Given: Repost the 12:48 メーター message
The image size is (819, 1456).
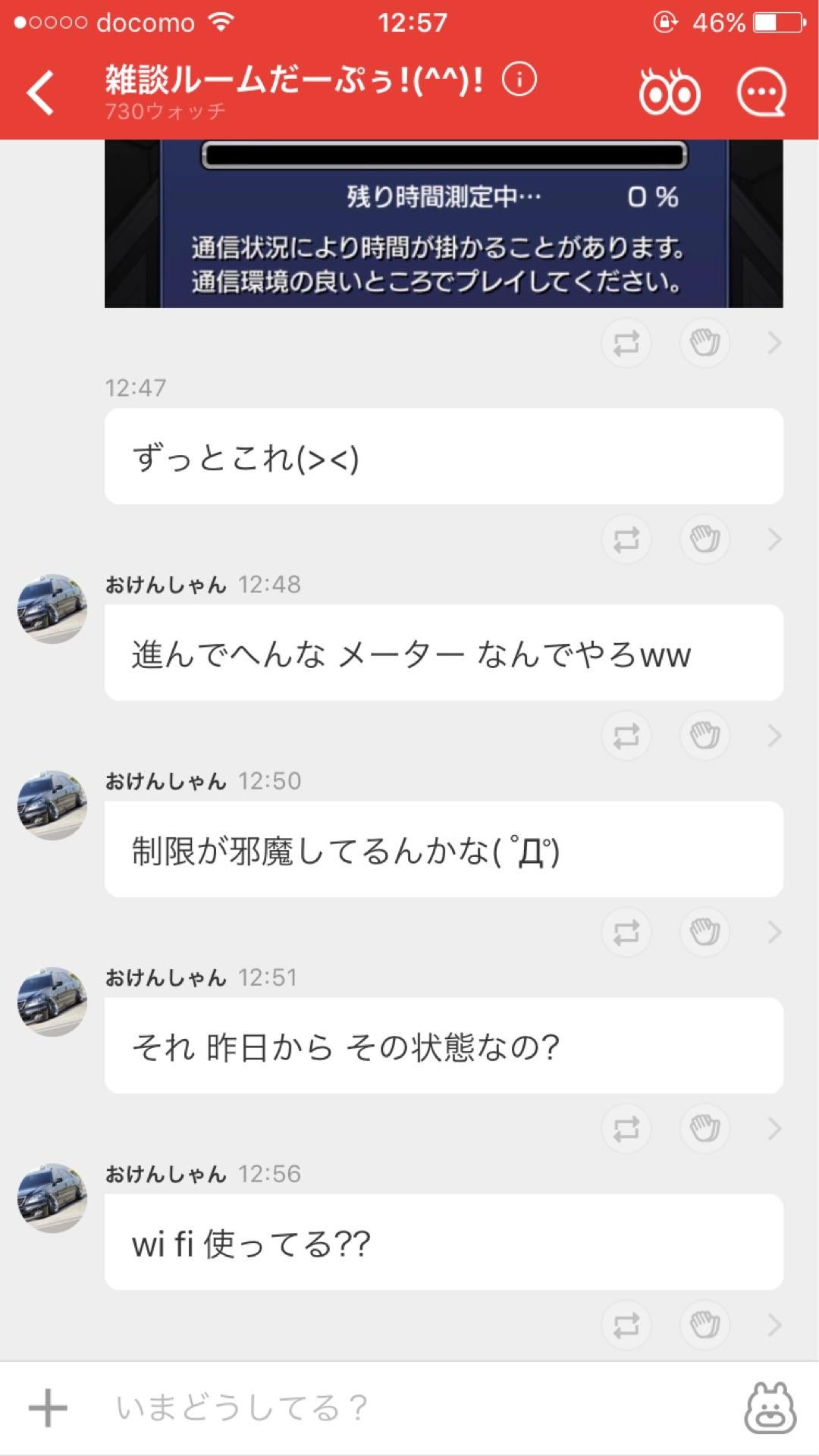Looking at the screenshot, I should click(x=626, y=734).
